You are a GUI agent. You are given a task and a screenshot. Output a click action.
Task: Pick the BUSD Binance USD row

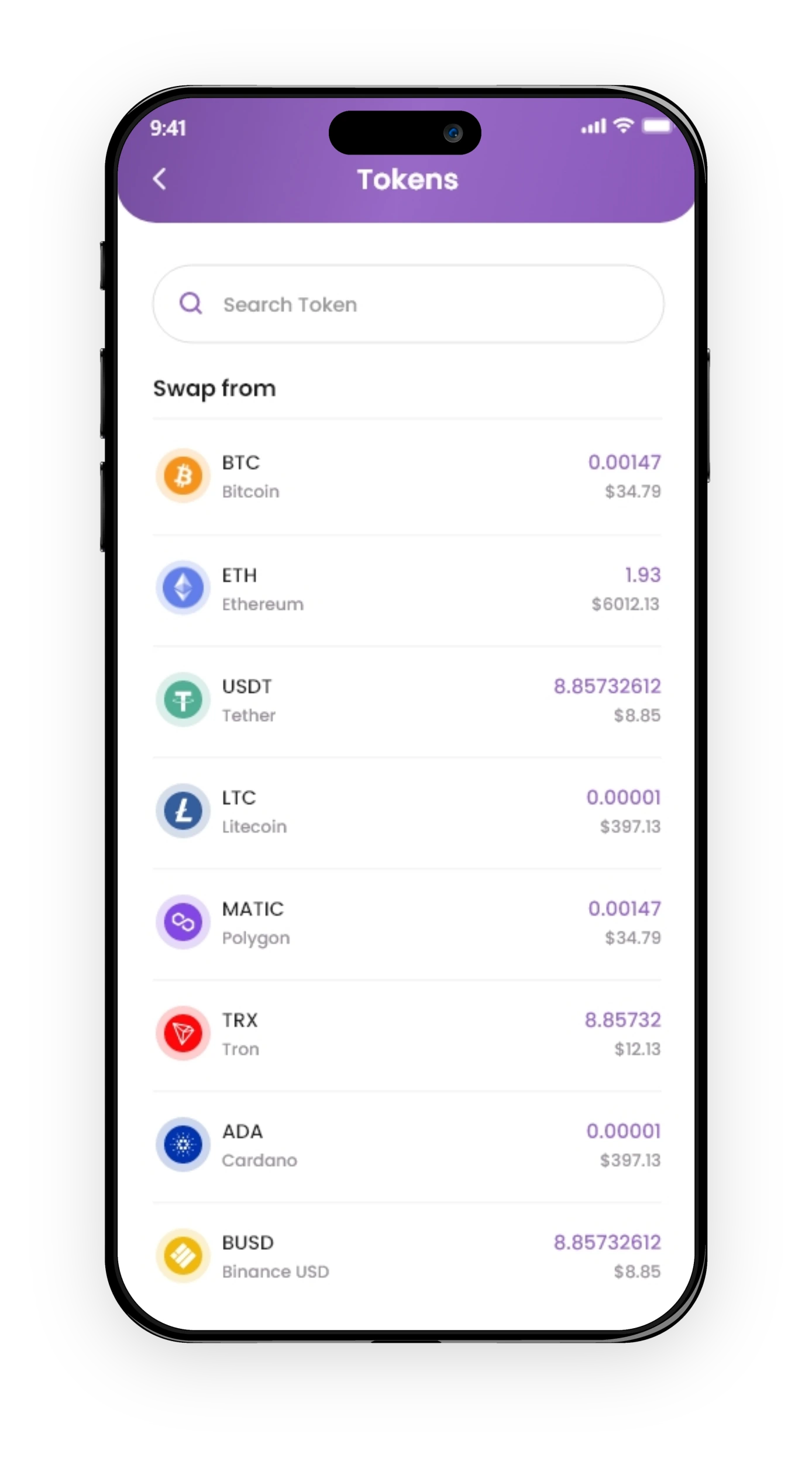407,1256
